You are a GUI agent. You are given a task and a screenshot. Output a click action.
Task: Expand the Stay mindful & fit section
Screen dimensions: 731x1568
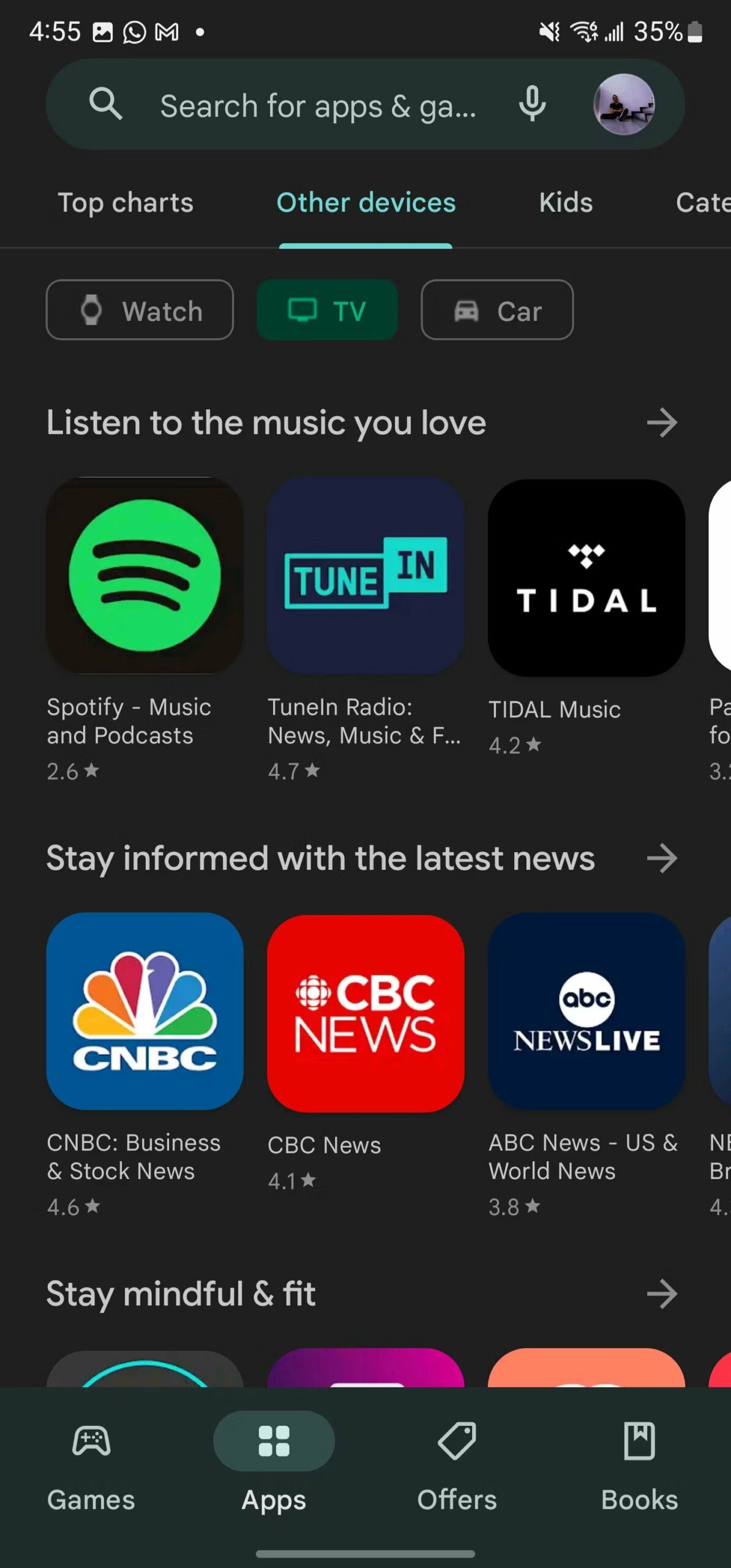(x=662, y=1294)
